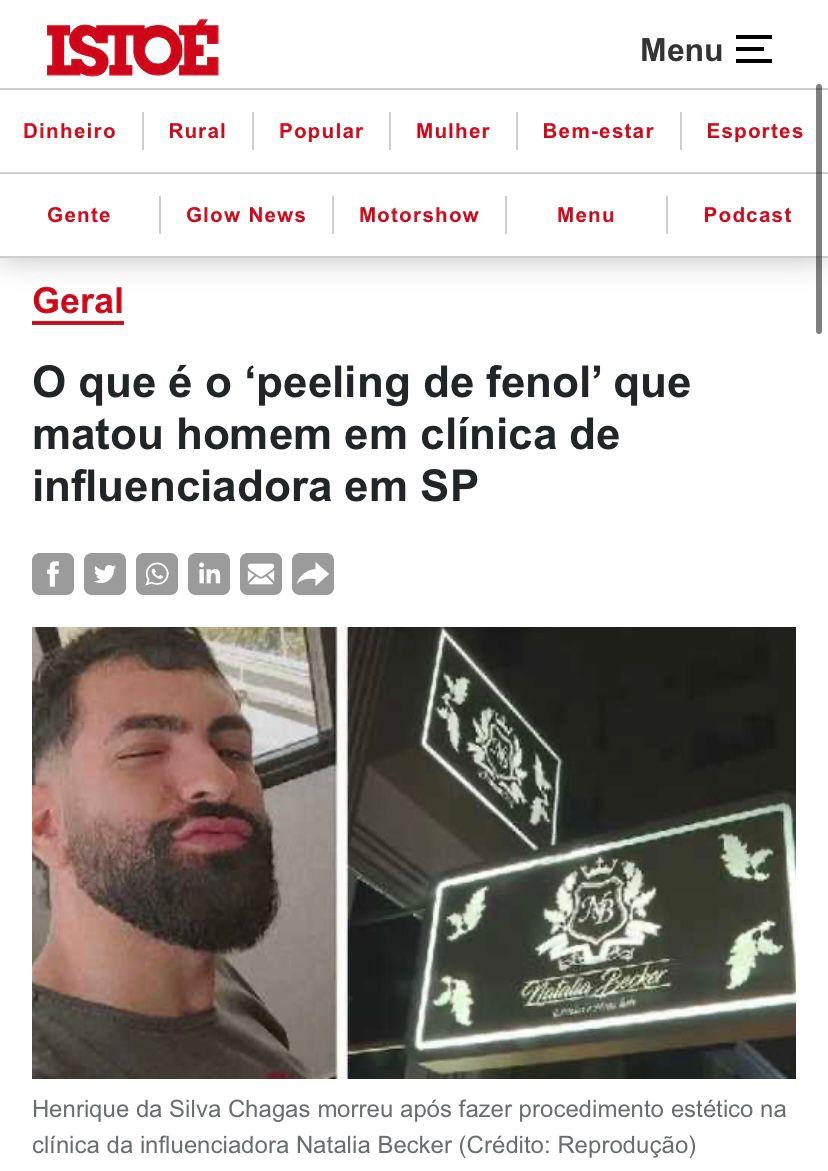Switch to the Popular section
Screen dimensions: 828x1171
[x=321, y=131]
